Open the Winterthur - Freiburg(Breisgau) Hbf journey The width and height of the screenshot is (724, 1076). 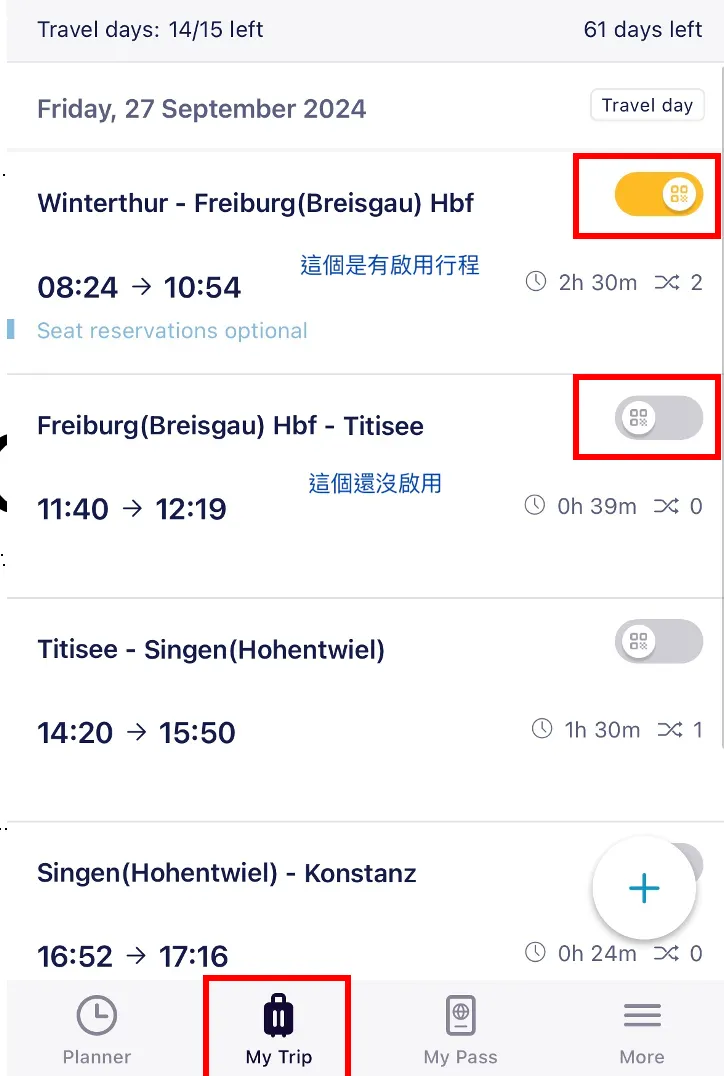tap(255, 204)
